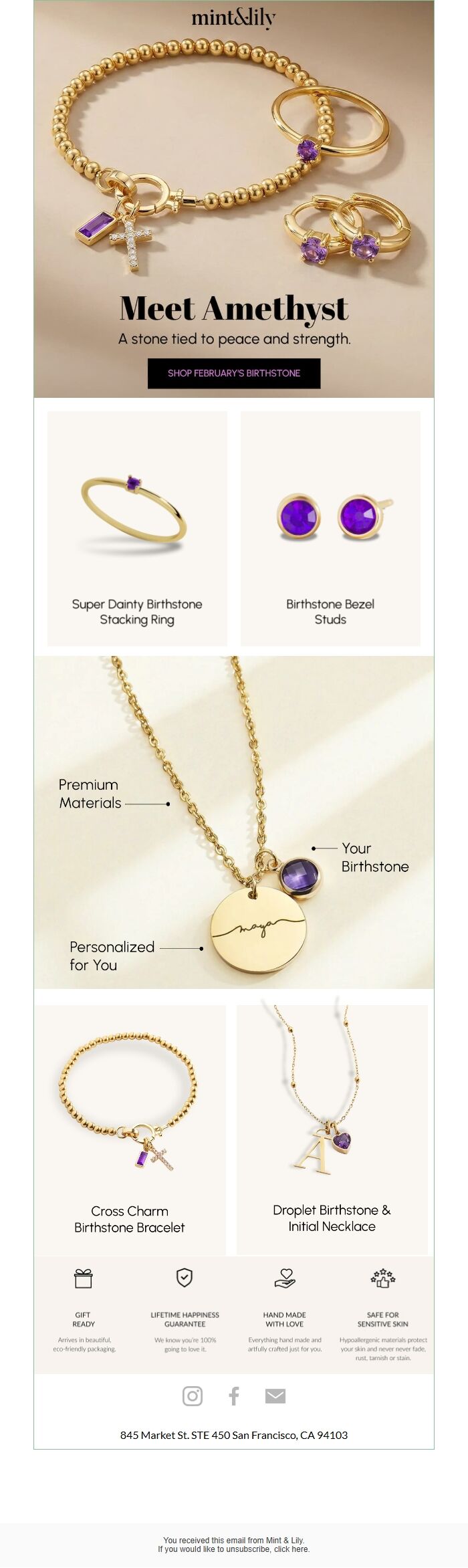Open the personalized Maya necklace banner
The width and height of the screenshot is (468, 1568).
234,822
